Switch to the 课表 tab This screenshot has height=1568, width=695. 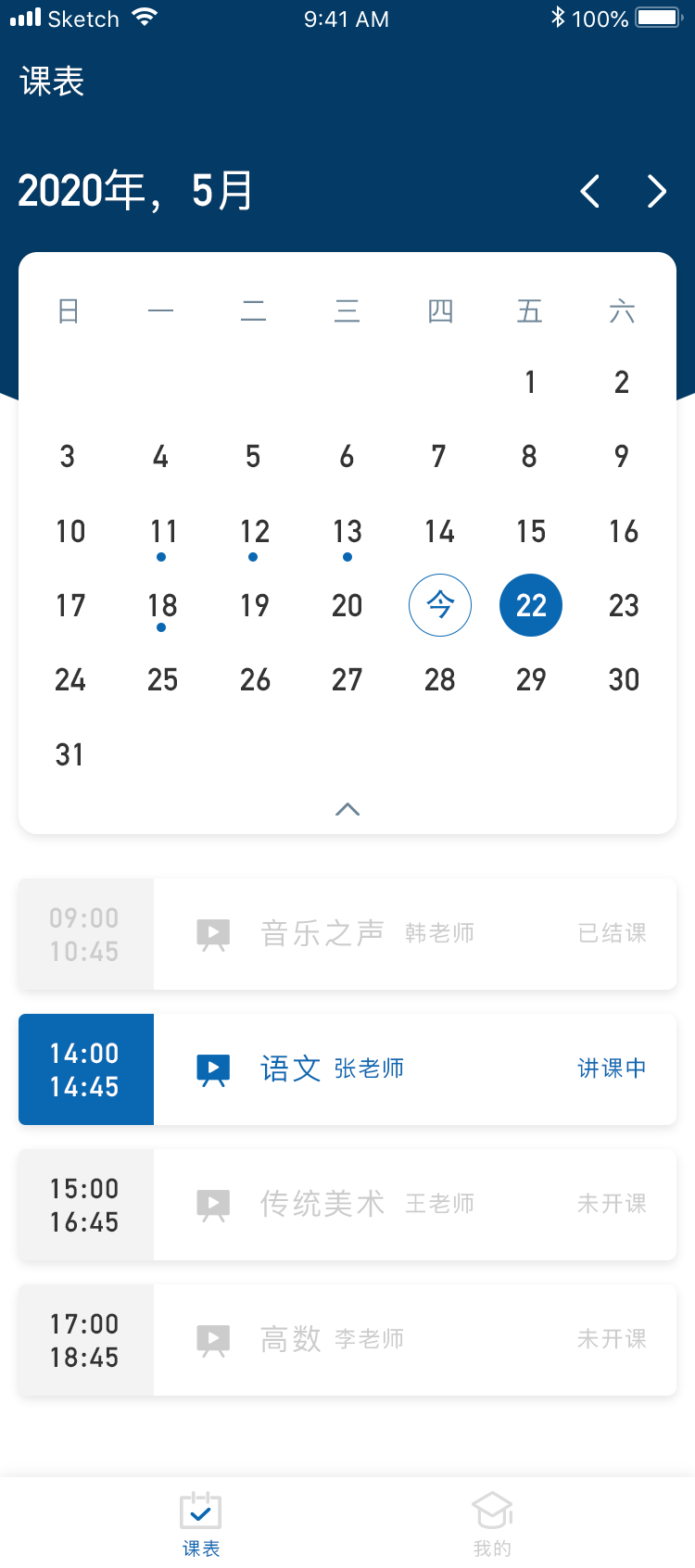point(201,1520)
